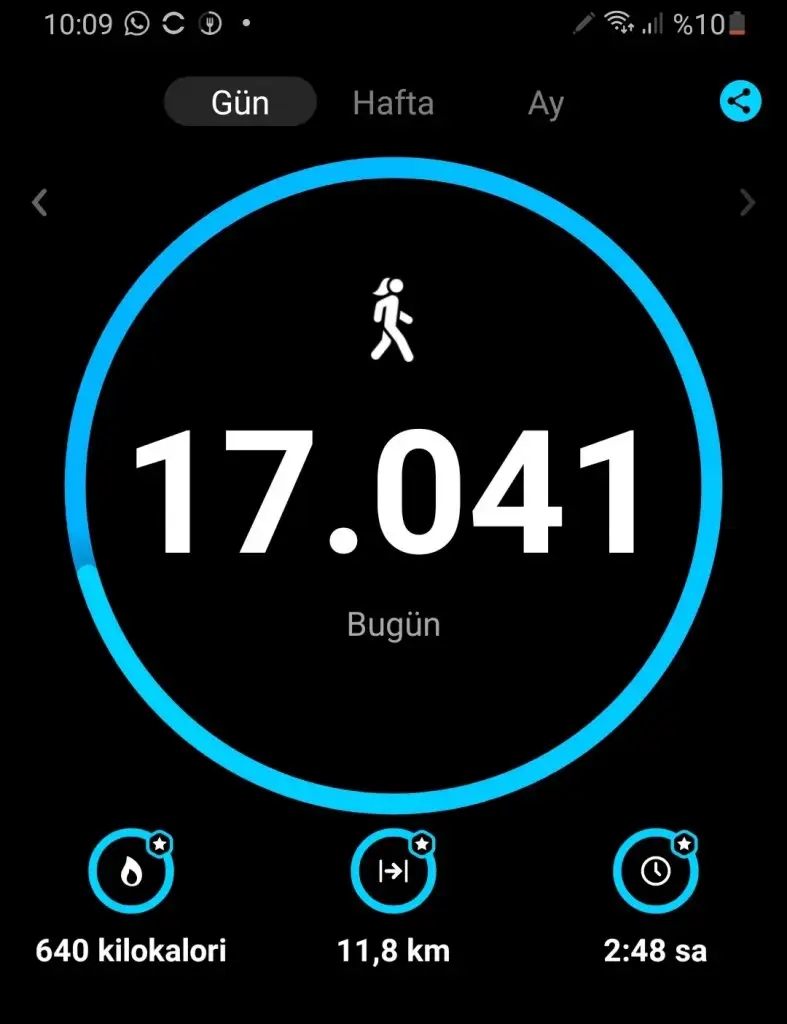
Task: Open the 11,8 km distance icon
Action: click(393, 872)
